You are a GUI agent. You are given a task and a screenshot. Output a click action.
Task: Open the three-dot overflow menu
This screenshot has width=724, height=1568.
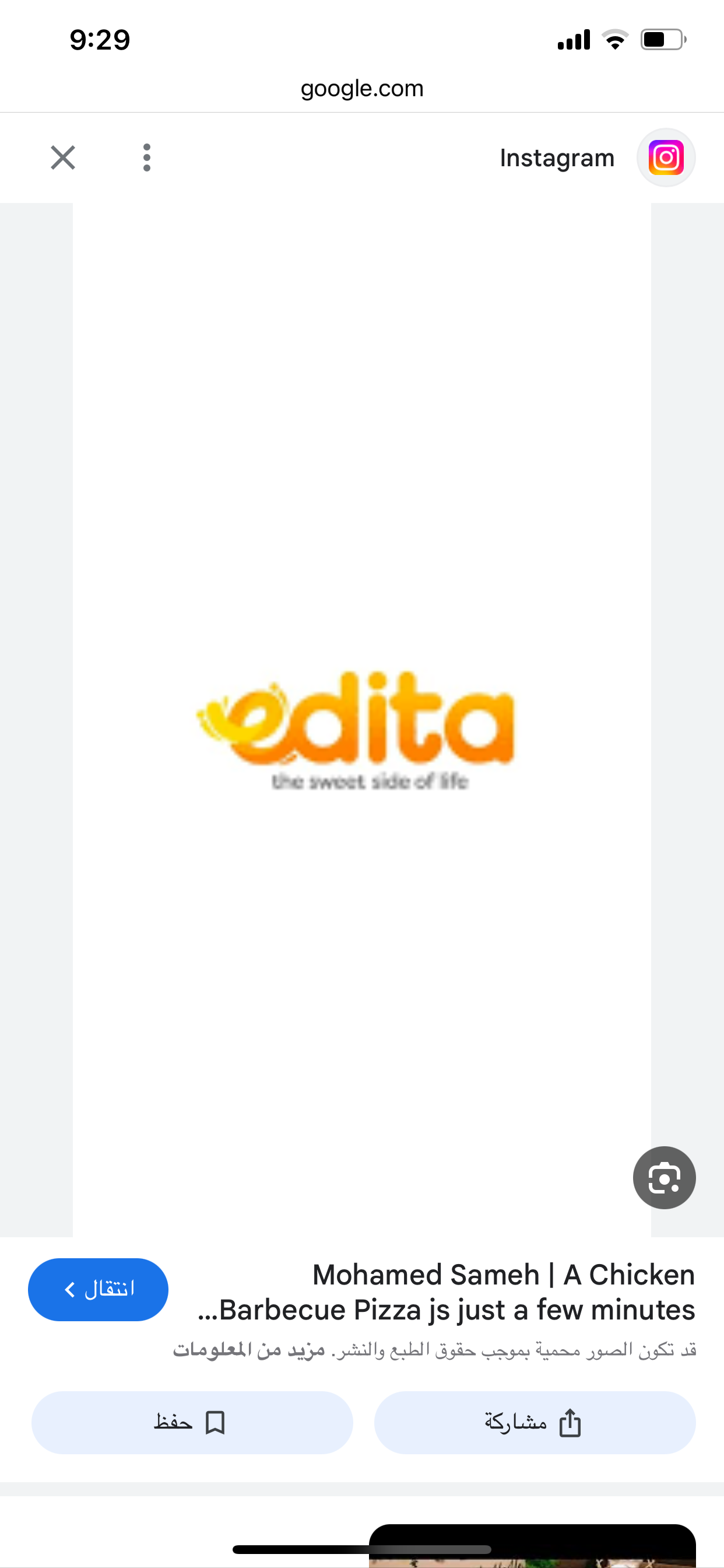tap(147, 157)
